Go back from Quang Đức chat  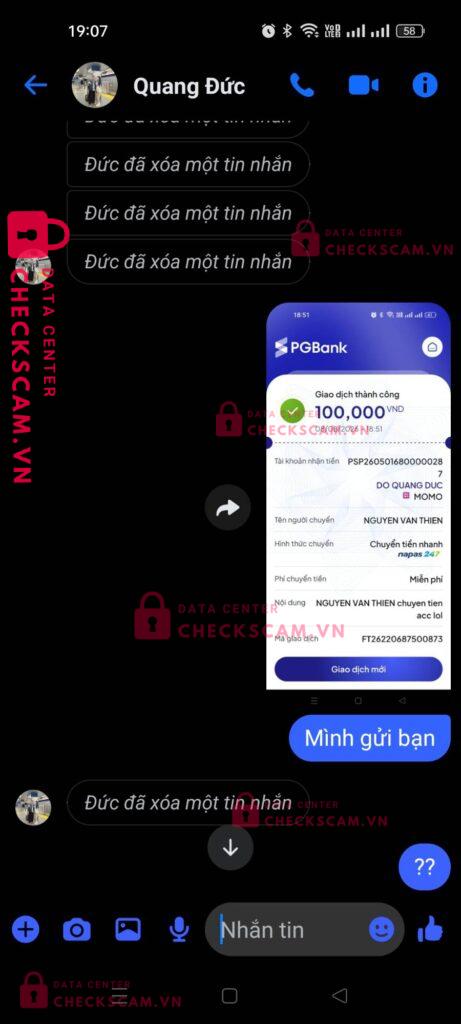coord(35,85)
